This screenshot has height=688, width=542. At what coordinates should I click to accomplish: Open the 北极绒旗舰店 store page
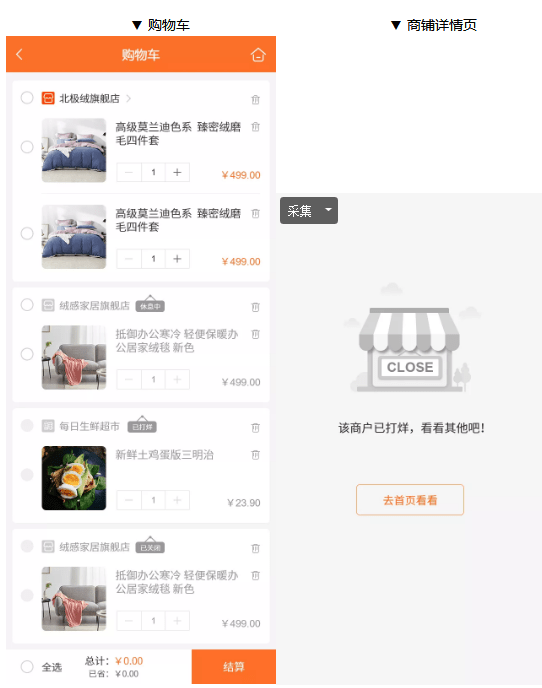pos(89,98)
